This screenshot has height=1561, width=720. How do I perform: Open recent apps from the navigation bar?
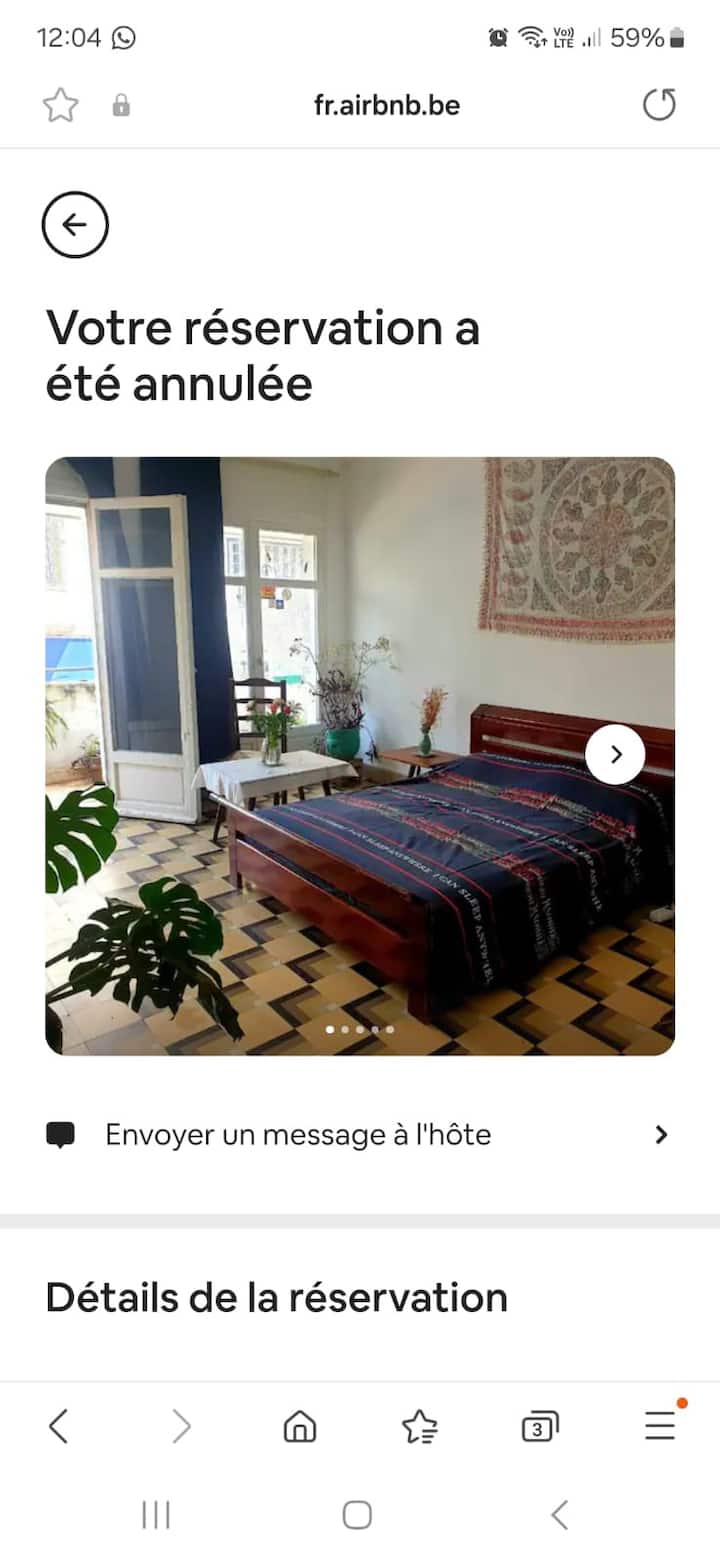click(156, 1515)
